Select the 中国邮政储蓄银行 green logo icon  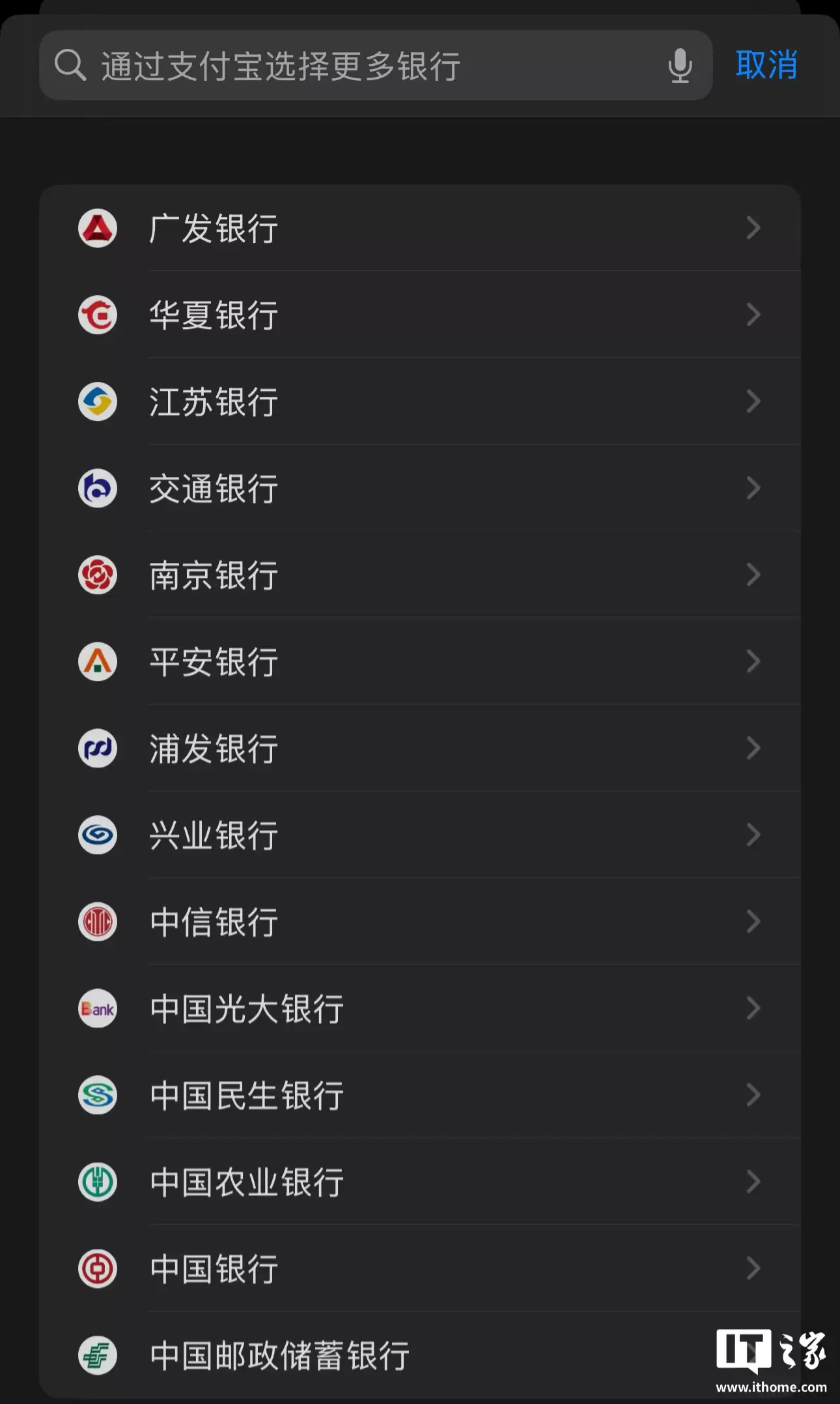(97, 1354)
